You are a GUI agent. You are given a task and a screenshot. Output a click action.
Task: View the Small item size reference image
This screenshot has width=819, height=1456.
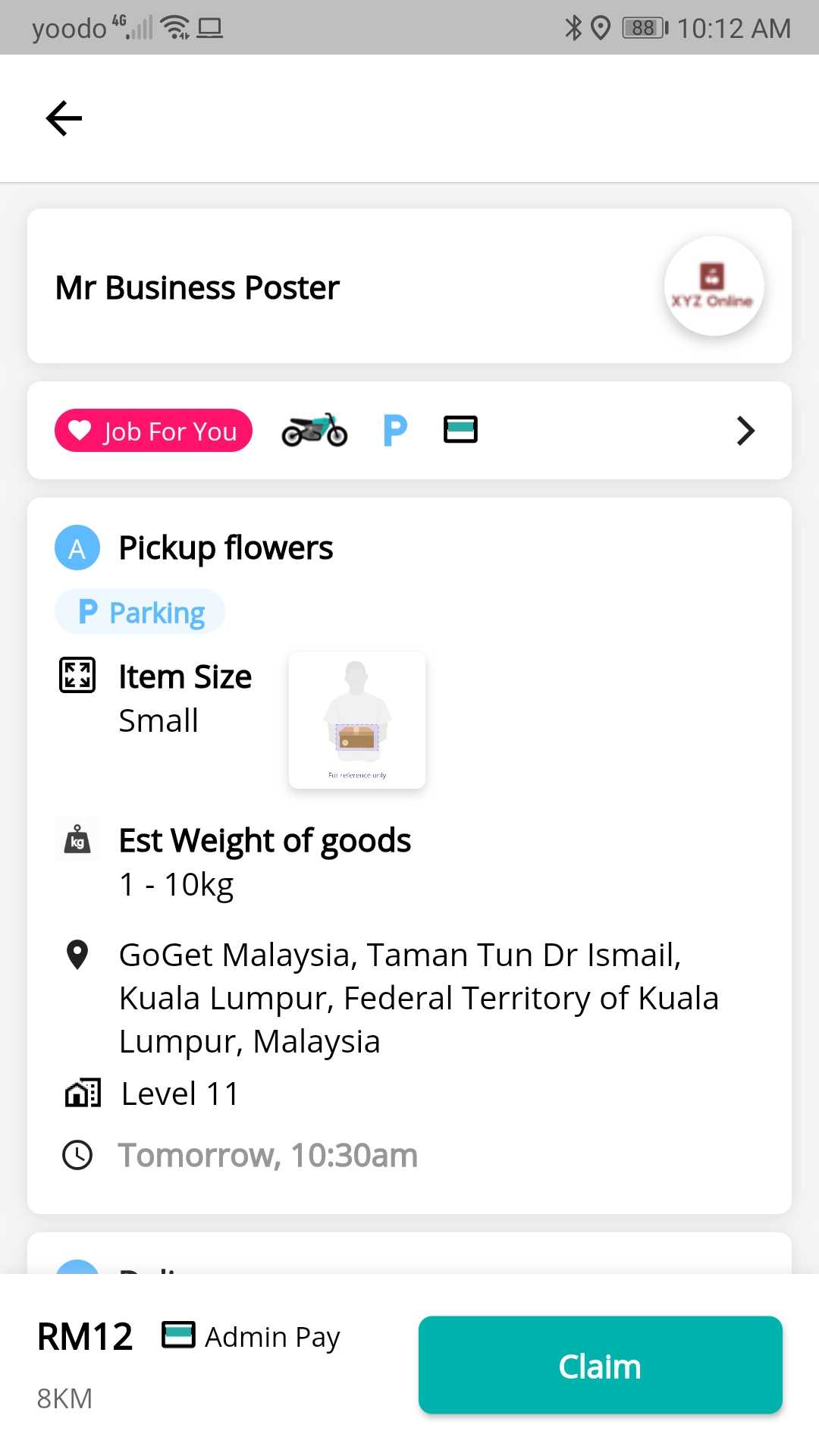pos(357,720)
